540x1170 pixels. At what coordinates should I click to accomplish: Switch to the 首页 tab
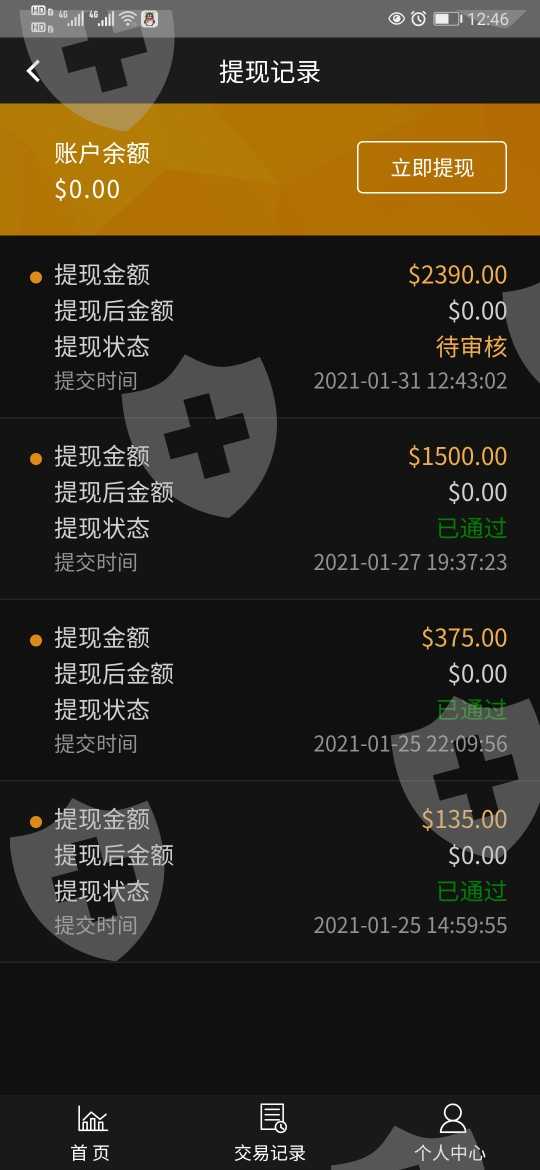tap(90, 1133)
